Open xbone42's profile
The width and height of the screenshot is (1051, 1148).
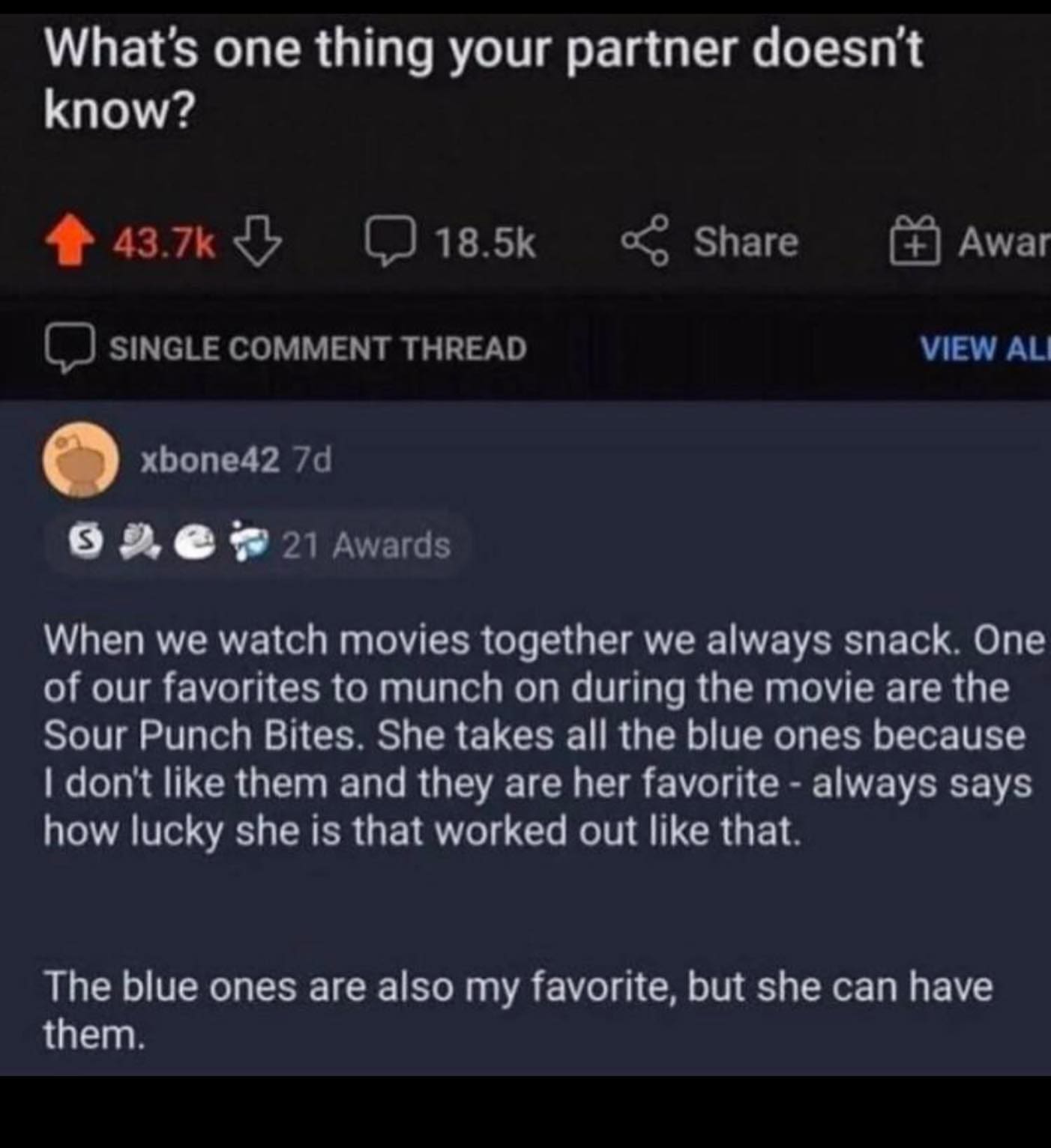point(210,459)
